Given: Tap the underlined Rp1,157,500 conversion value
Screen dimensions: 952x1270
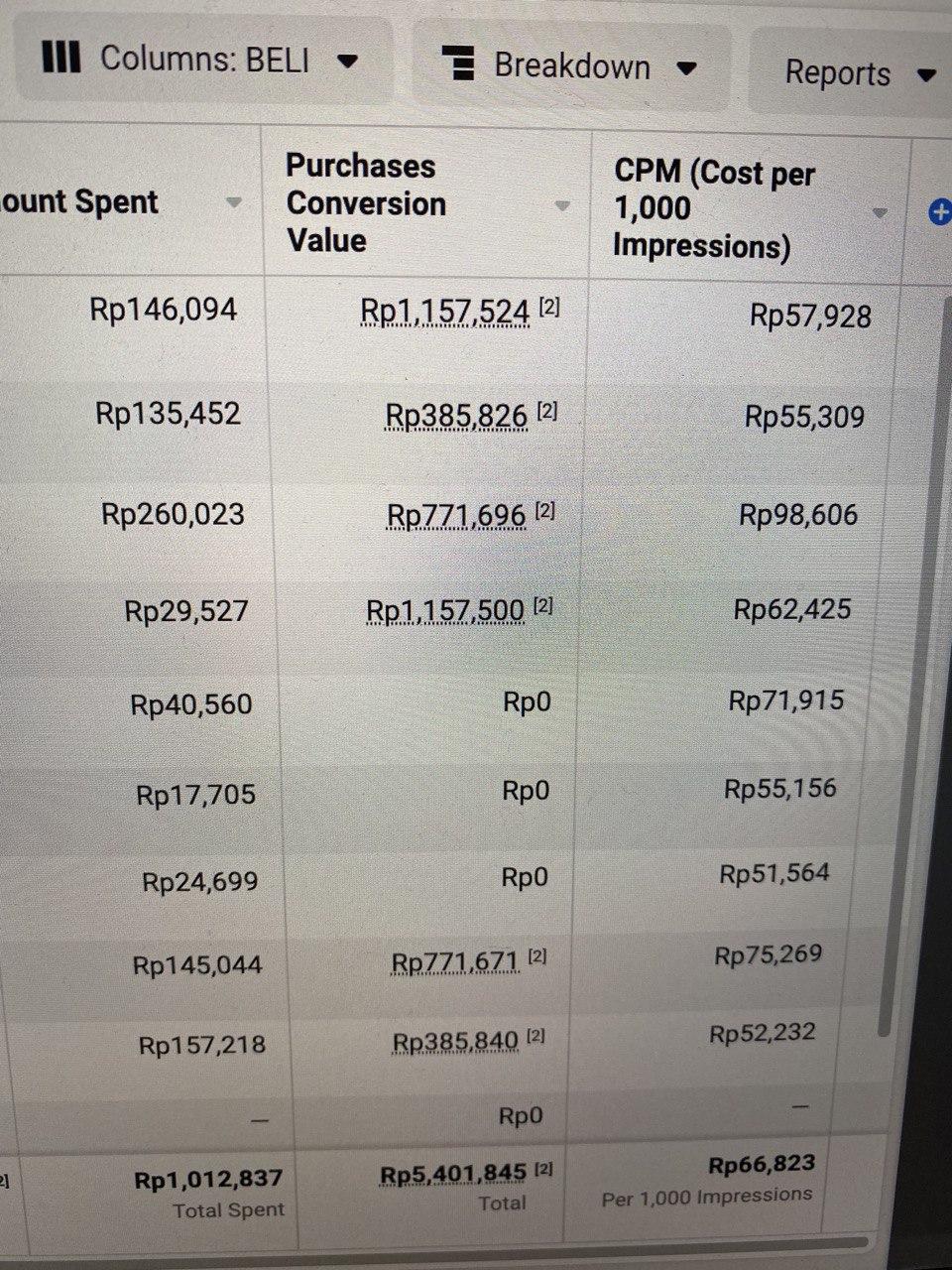Looking at the screenshot, I should point(444,611).
